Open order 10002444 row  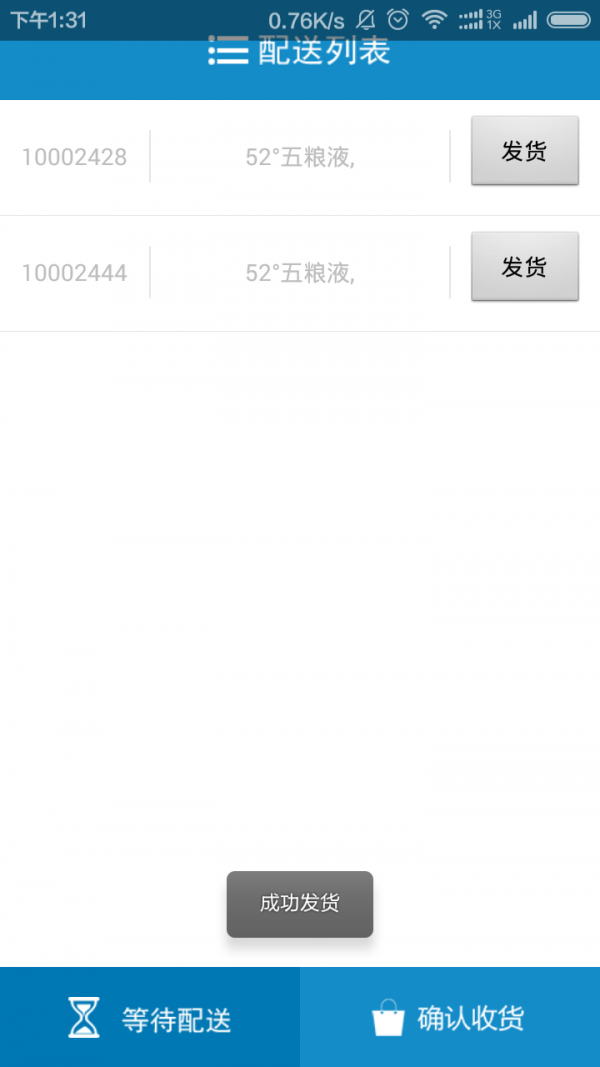coord(299,273)
